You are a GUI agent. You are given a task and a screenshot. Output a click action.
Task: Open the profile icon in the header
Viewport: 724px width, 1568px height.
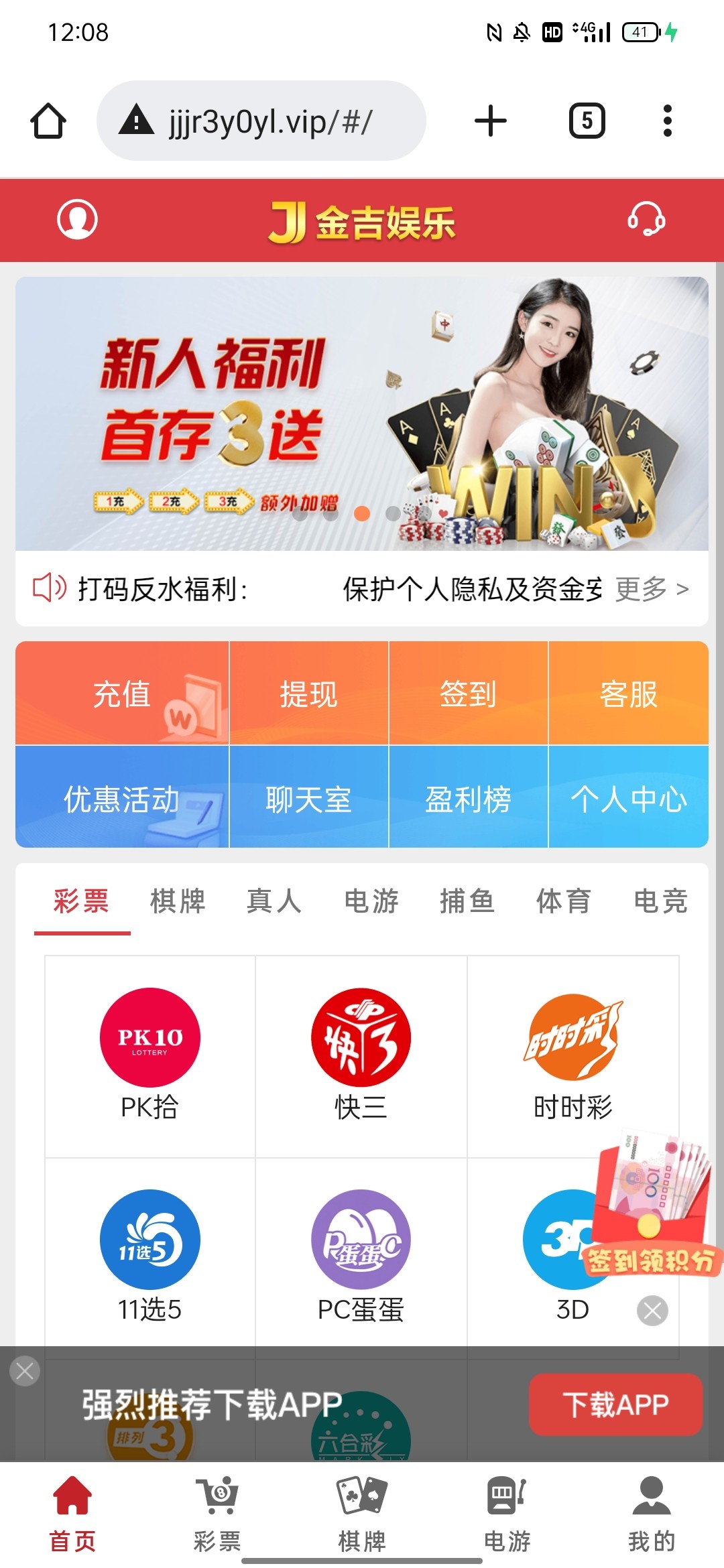click(77, 219)
